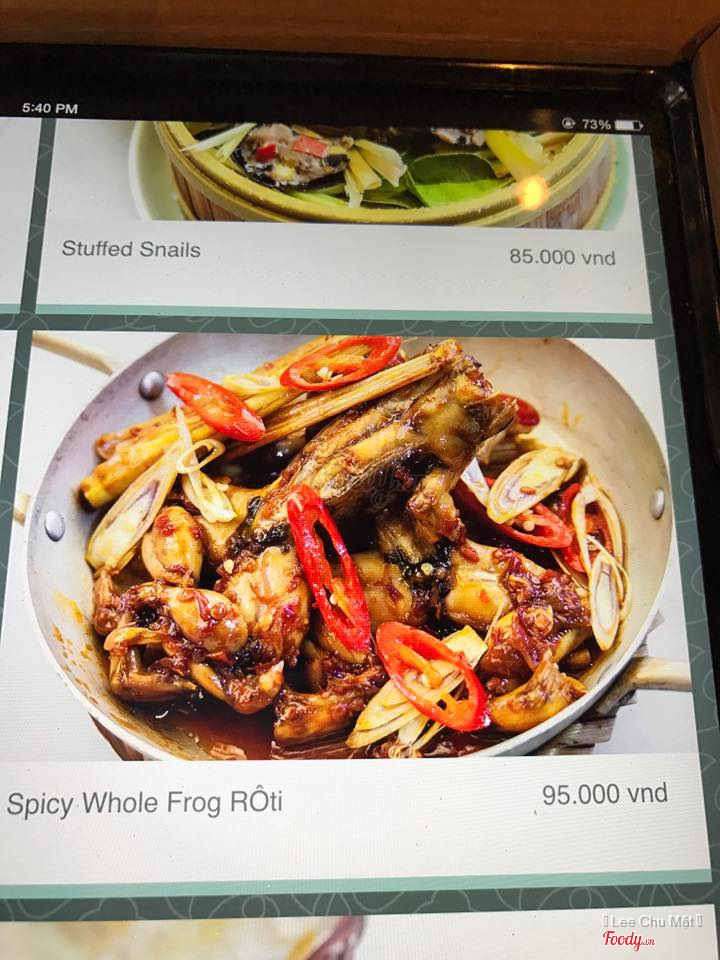Select the Spicy Whole Frog Rôti dish
The width and height of the screenshot is (720, 960).
click(x=146, y=802)
